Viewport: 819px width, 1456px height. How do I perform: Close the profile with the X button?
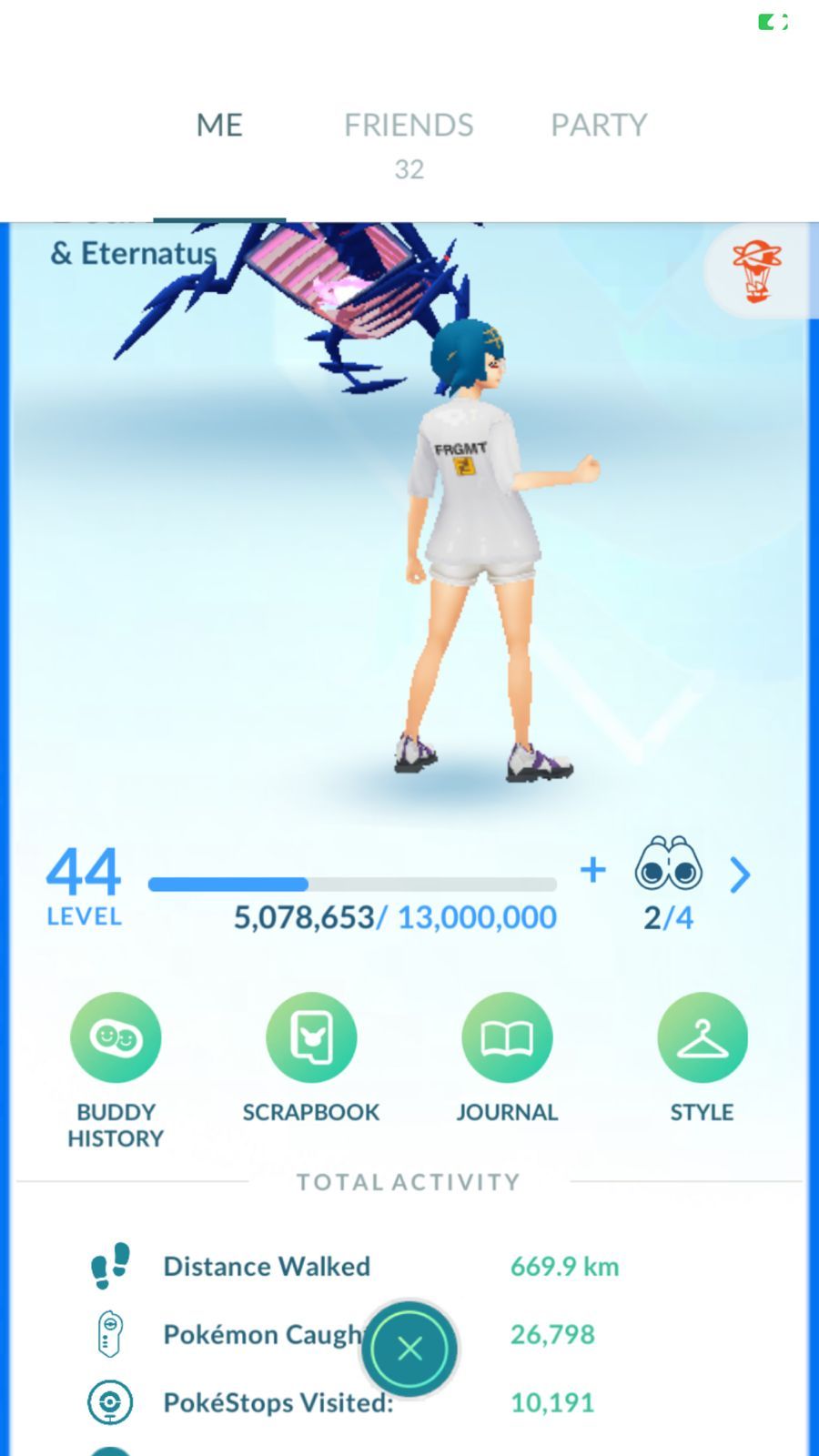pos(409,1348)
